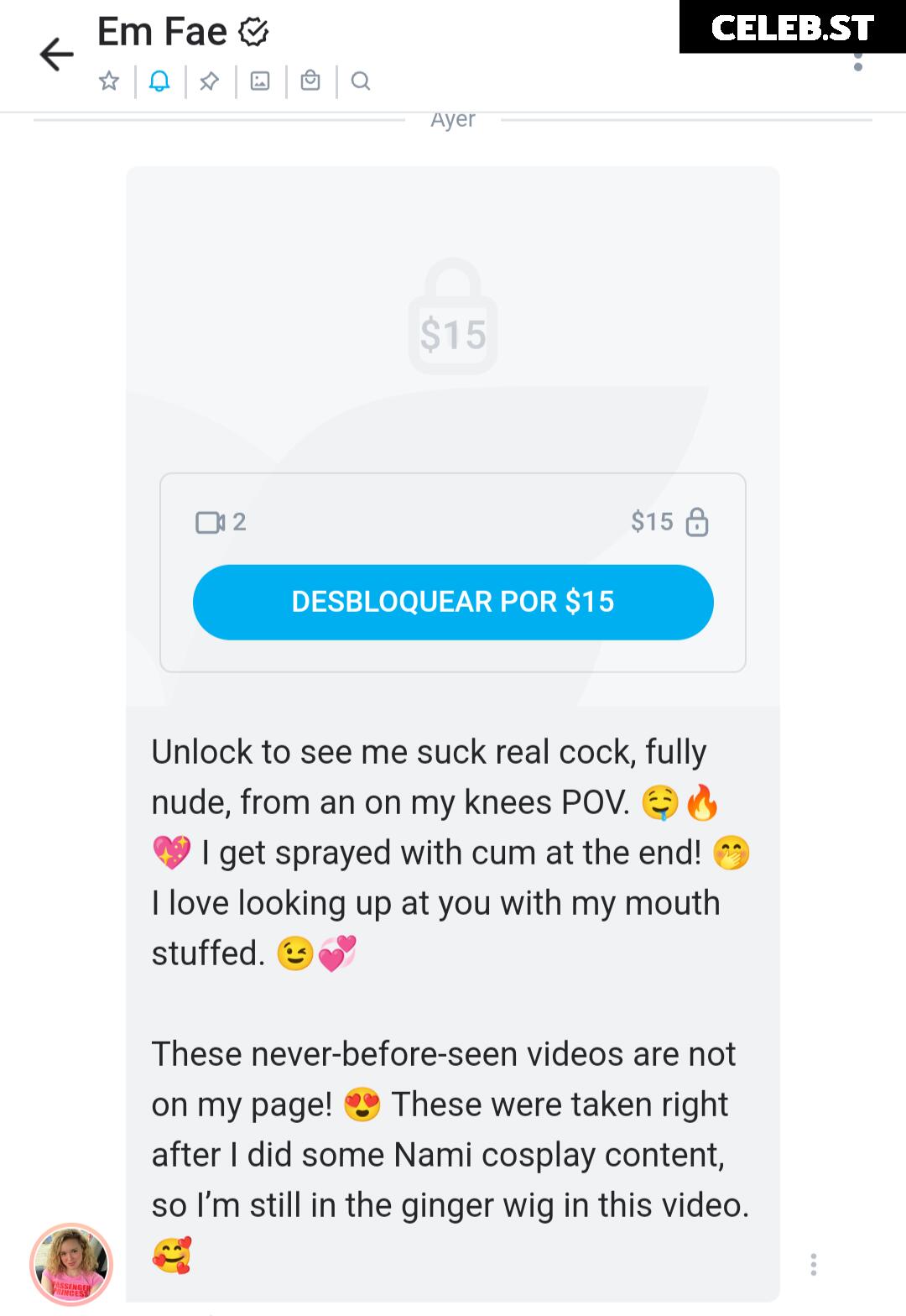This screenshot has height=1316, width=906.
Task: Open the purchases bag icon
Action: click(310, 81)
